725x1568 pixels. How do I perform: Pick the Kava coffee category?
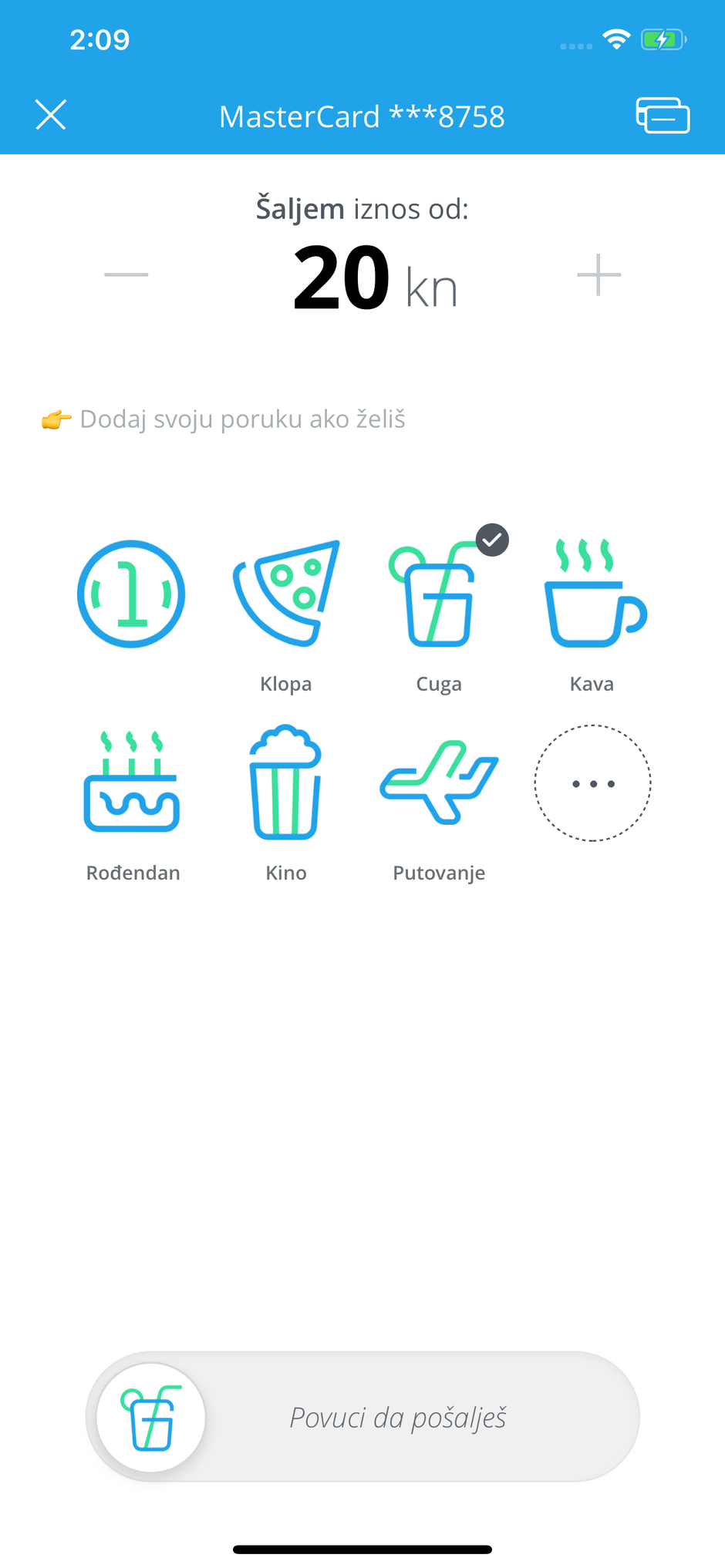[592, 594]
